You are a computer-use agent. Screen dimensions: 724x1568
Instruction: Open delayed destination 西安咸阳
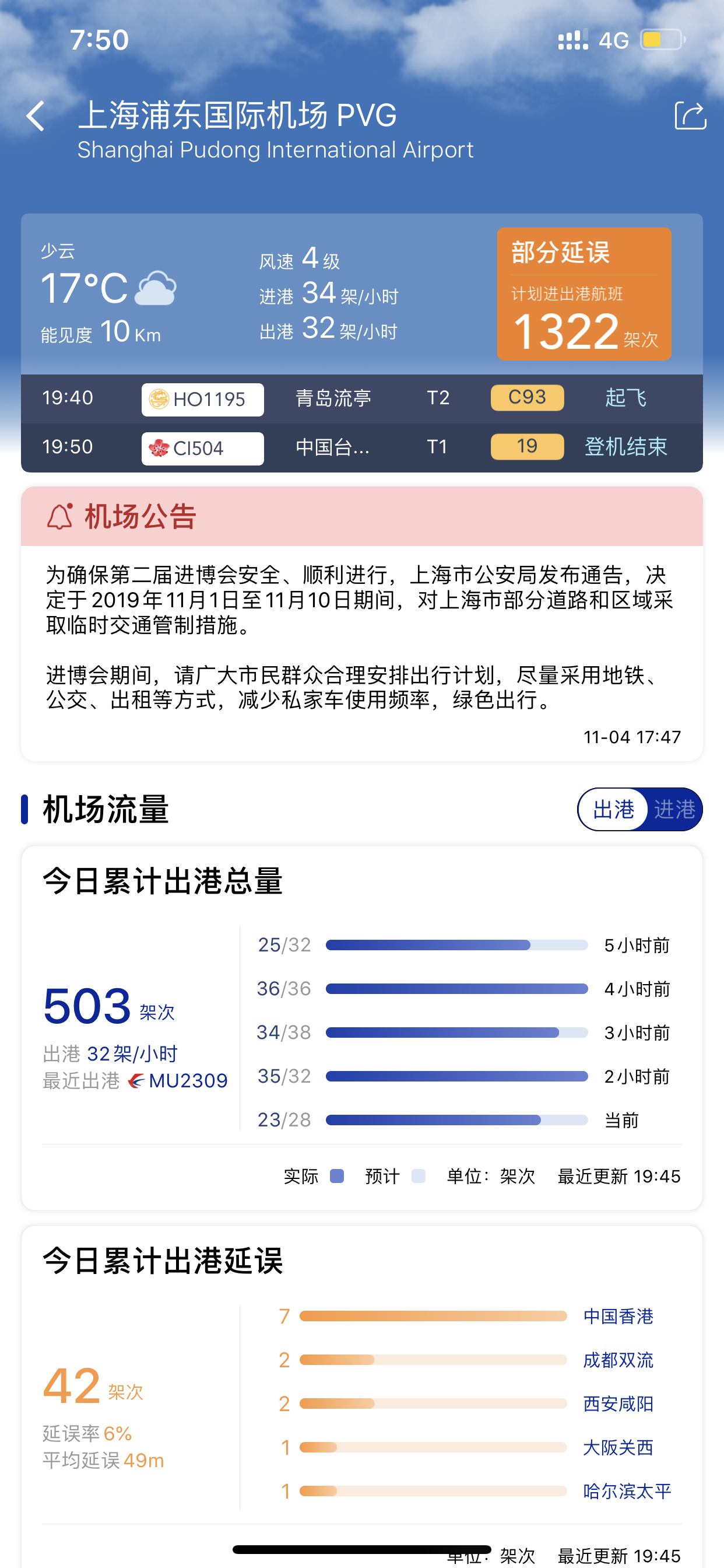pyautogui.click(x=618, y=1404)
